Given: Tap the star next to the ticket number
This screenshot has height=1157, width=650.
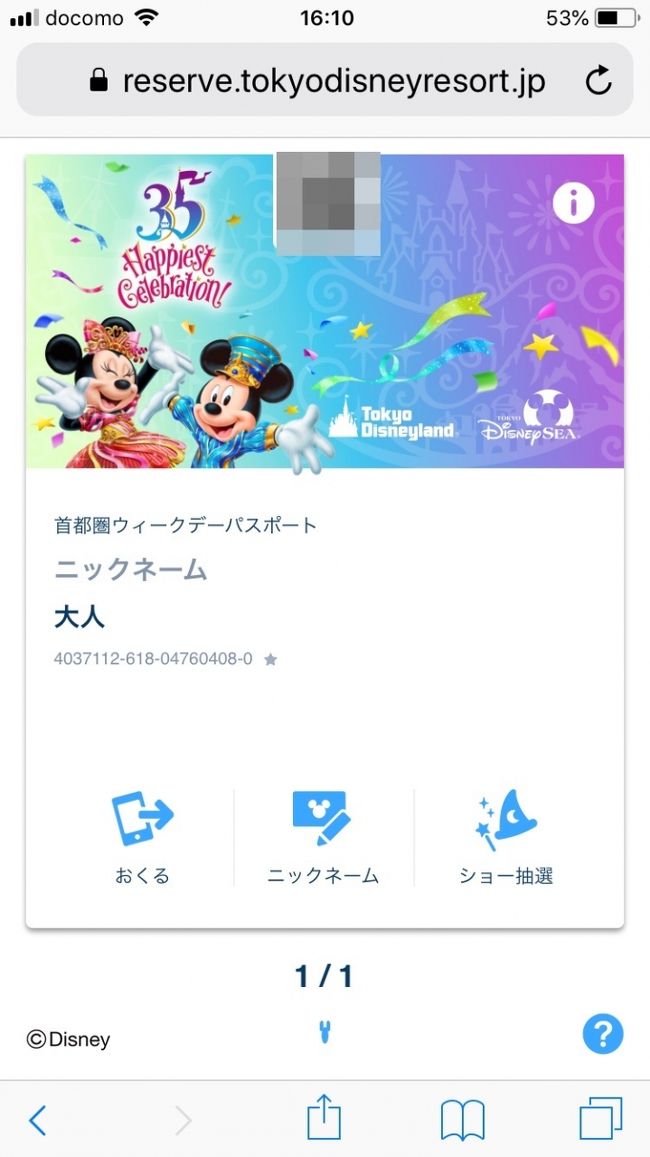Looking at the screenshot, I should tap(270, 660).
